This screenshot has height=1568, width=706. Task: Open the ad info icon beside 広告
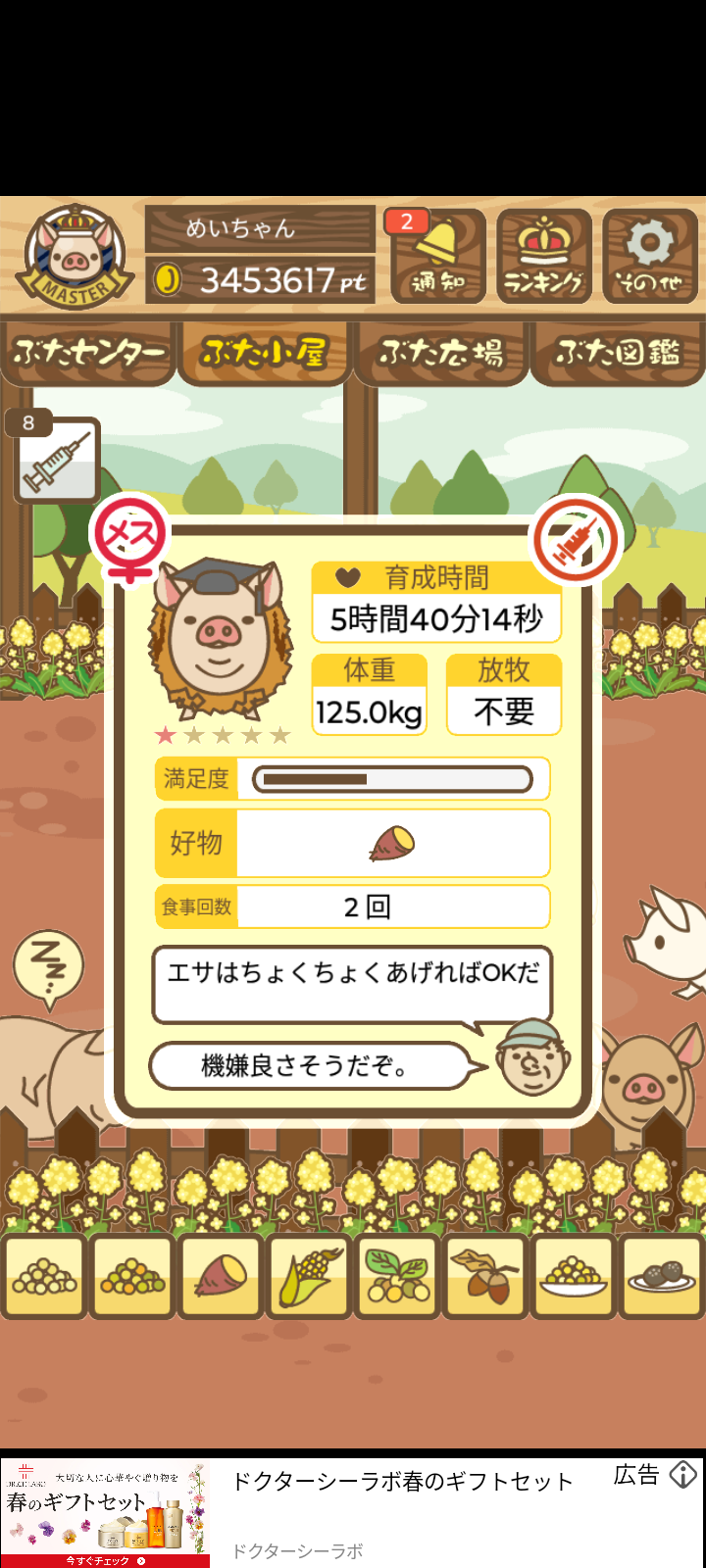point(683,1475)
